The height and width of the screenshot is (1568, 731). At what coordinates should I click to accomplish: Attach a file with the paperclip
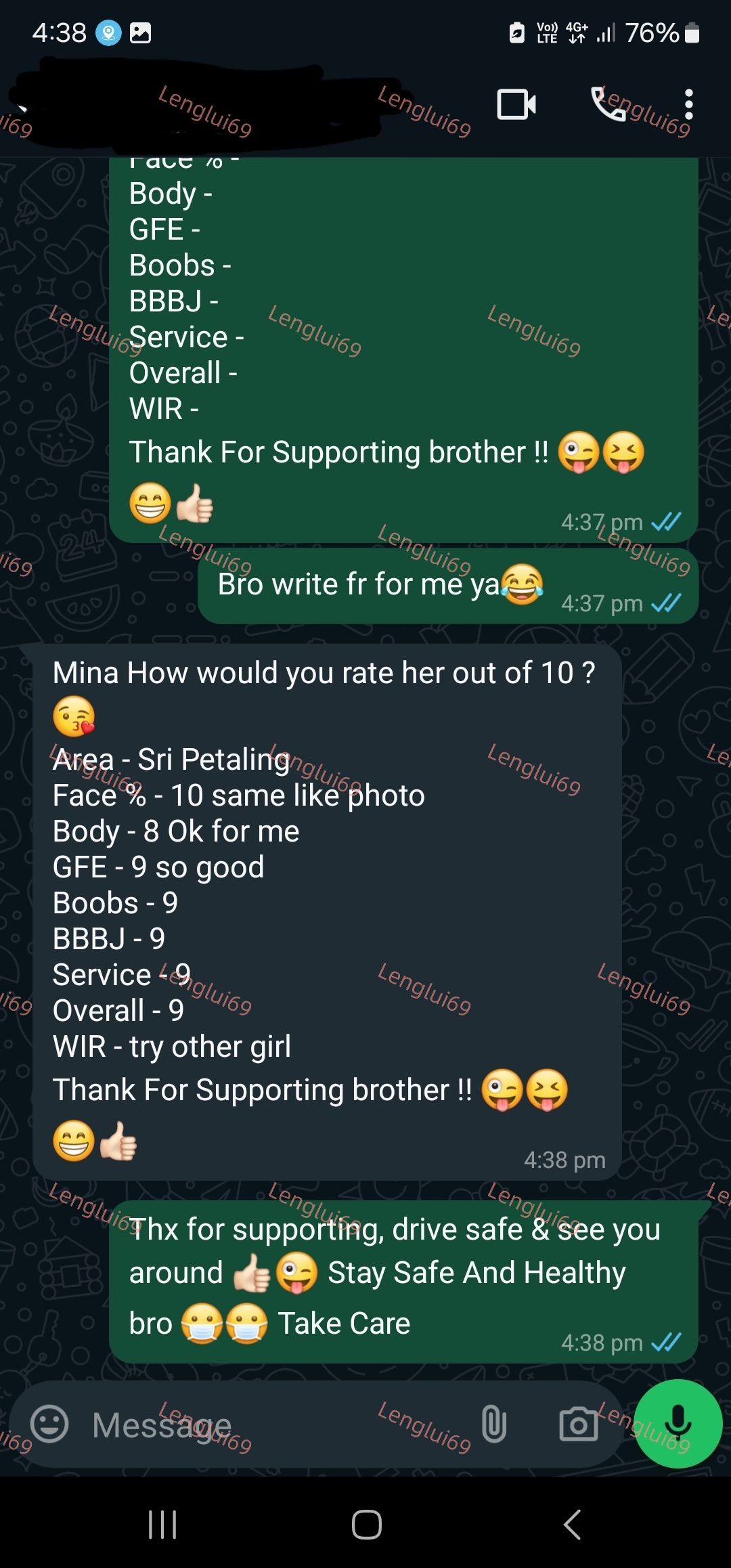494,1424
